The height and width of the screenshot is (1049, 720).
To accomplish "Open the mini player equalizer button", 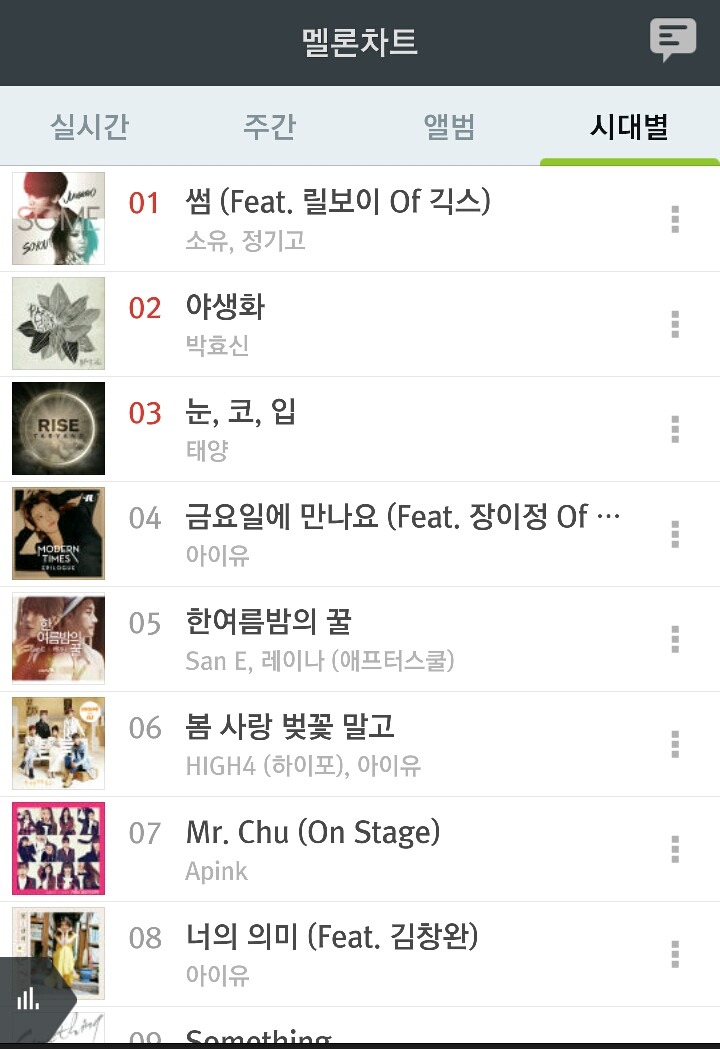I will [x=28, y=997].
